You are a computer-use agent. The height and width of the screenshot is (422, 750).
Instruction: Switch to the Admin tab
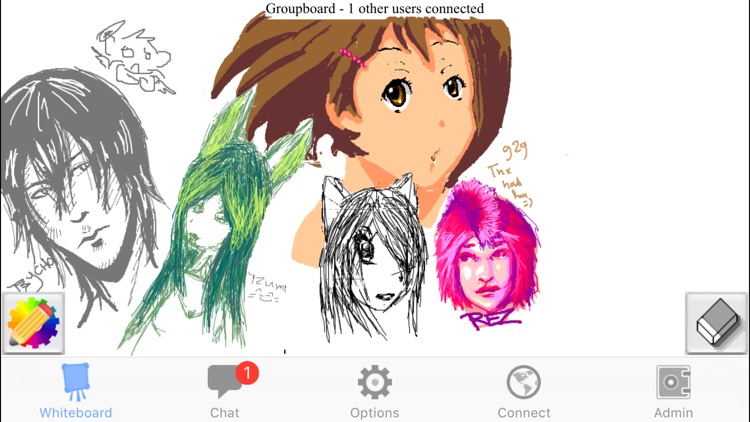coord(673,391)
